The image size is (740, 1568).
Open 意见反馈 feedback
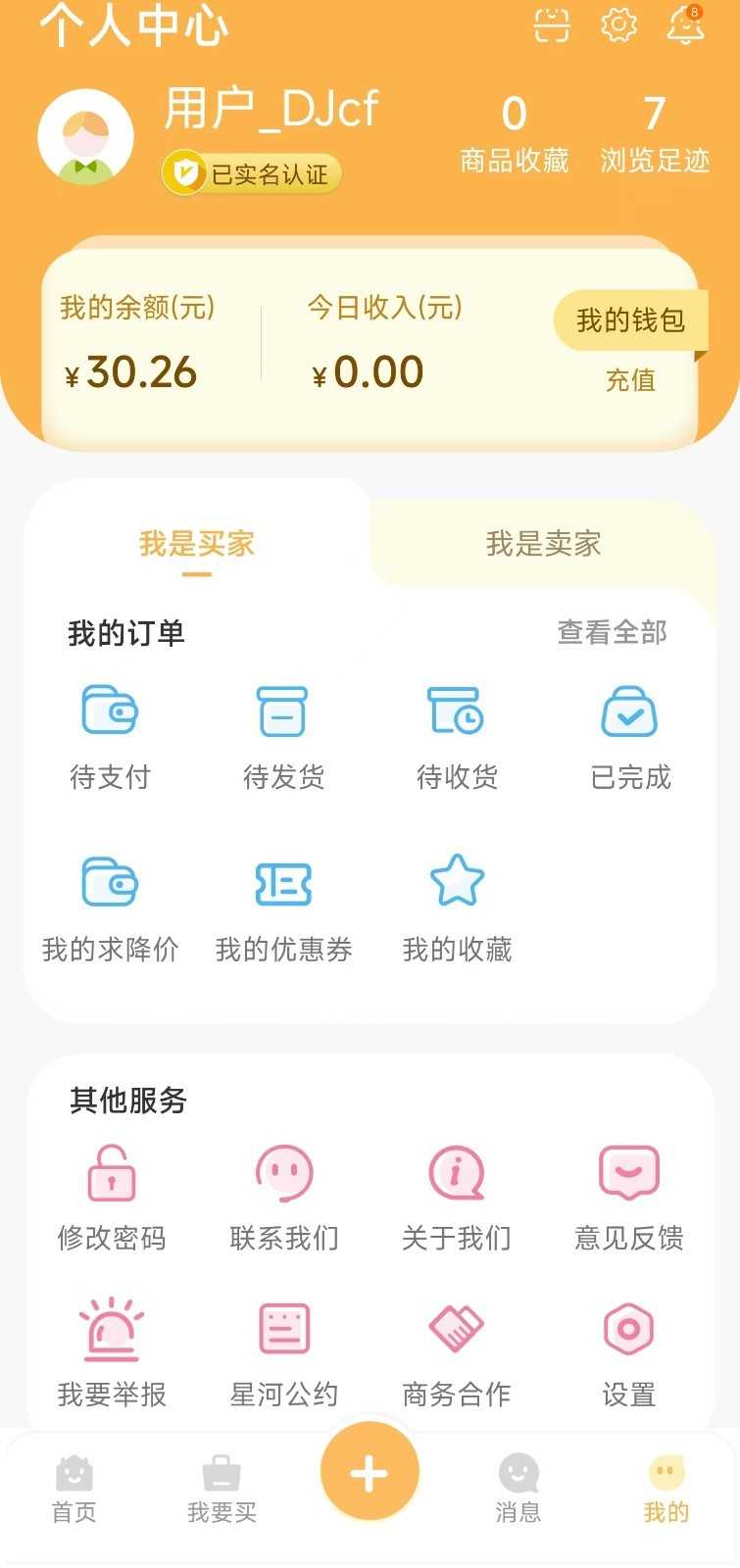(x=629, y=1198)
